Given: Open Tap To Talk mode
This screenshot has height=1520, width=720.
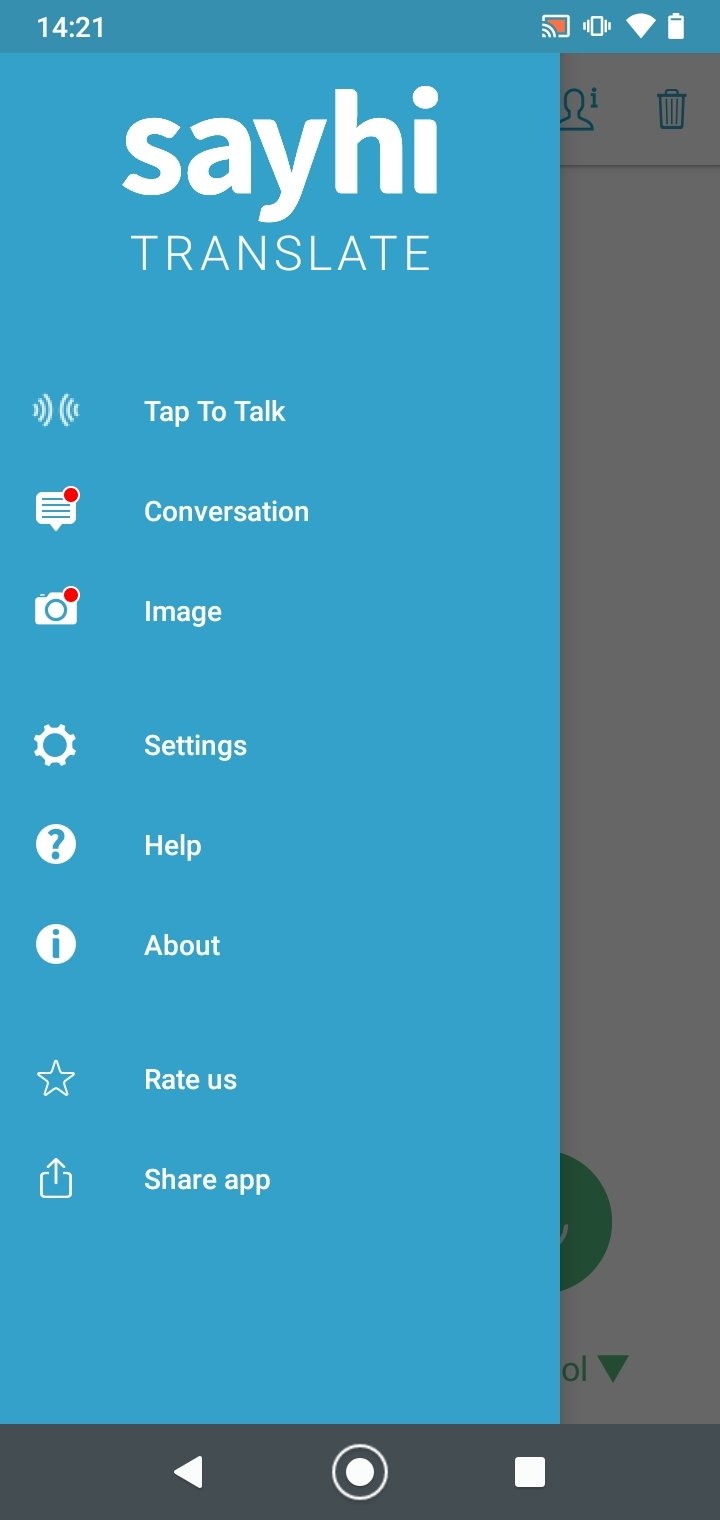Looking at the screenshot, I should click(x=280, y=411).
